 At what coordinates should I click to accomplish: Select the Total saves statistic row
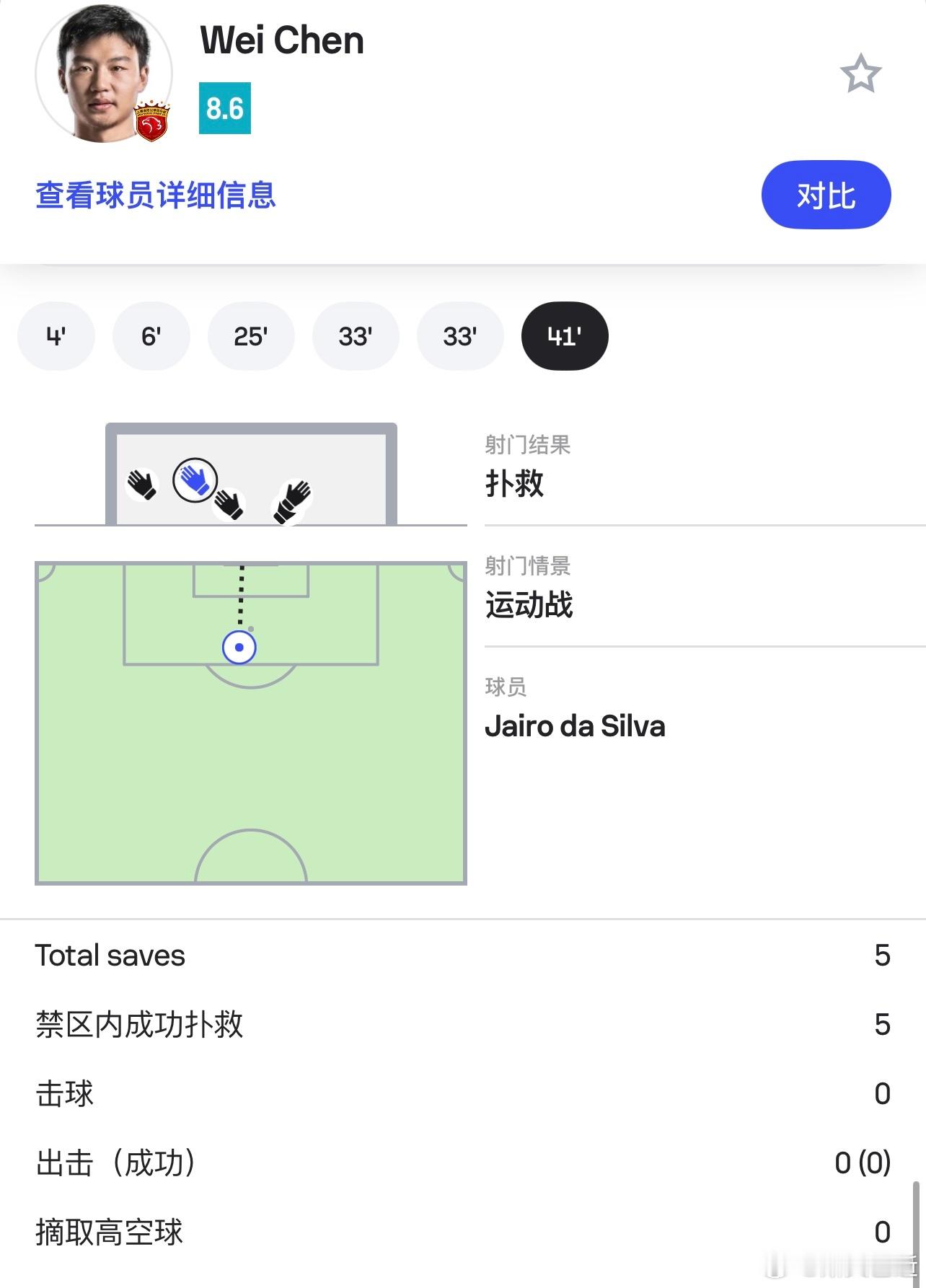(462, 956)
